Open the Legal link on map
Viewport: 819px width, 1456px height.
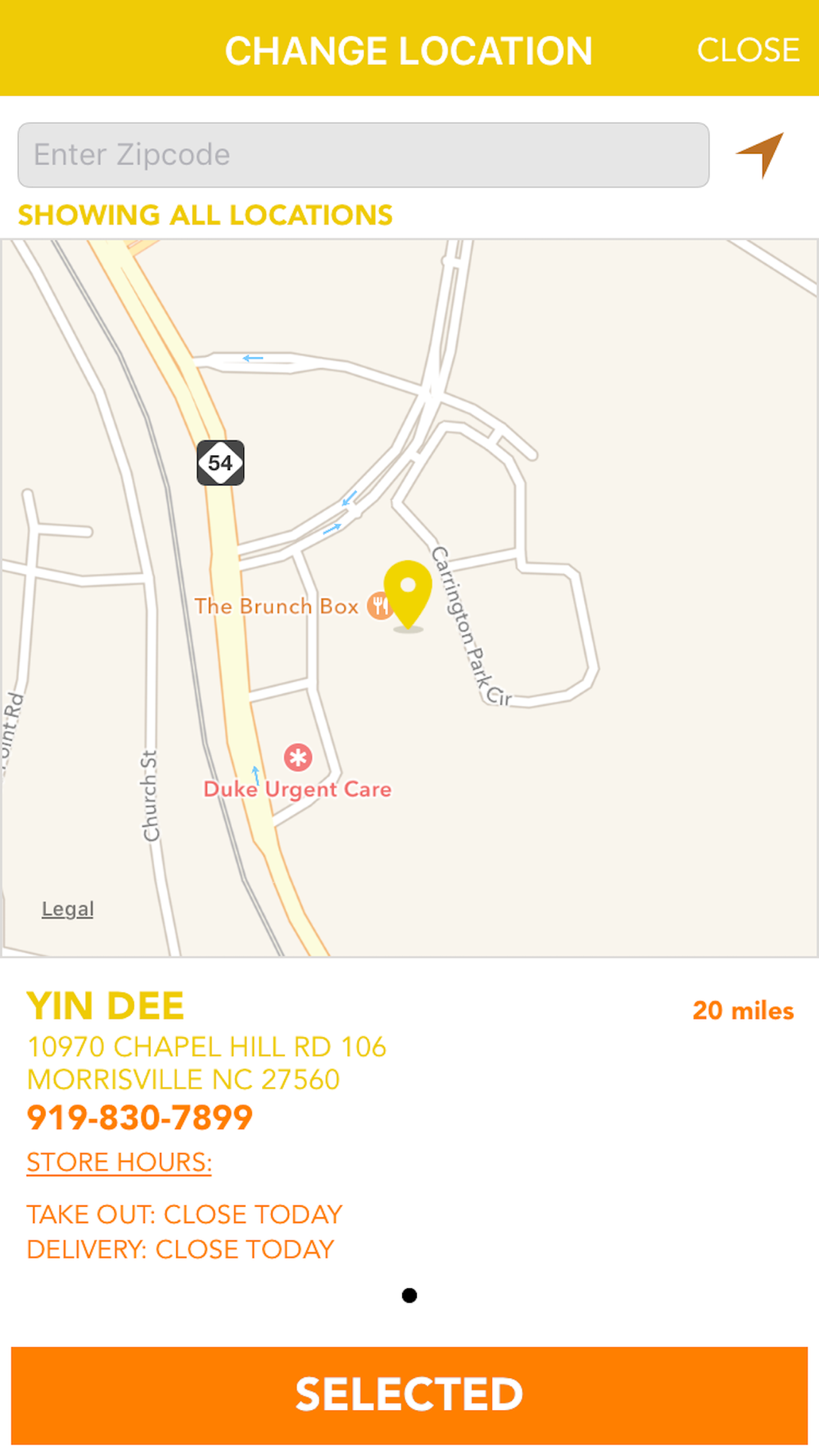pyautogui.click(x=68, y=909)
